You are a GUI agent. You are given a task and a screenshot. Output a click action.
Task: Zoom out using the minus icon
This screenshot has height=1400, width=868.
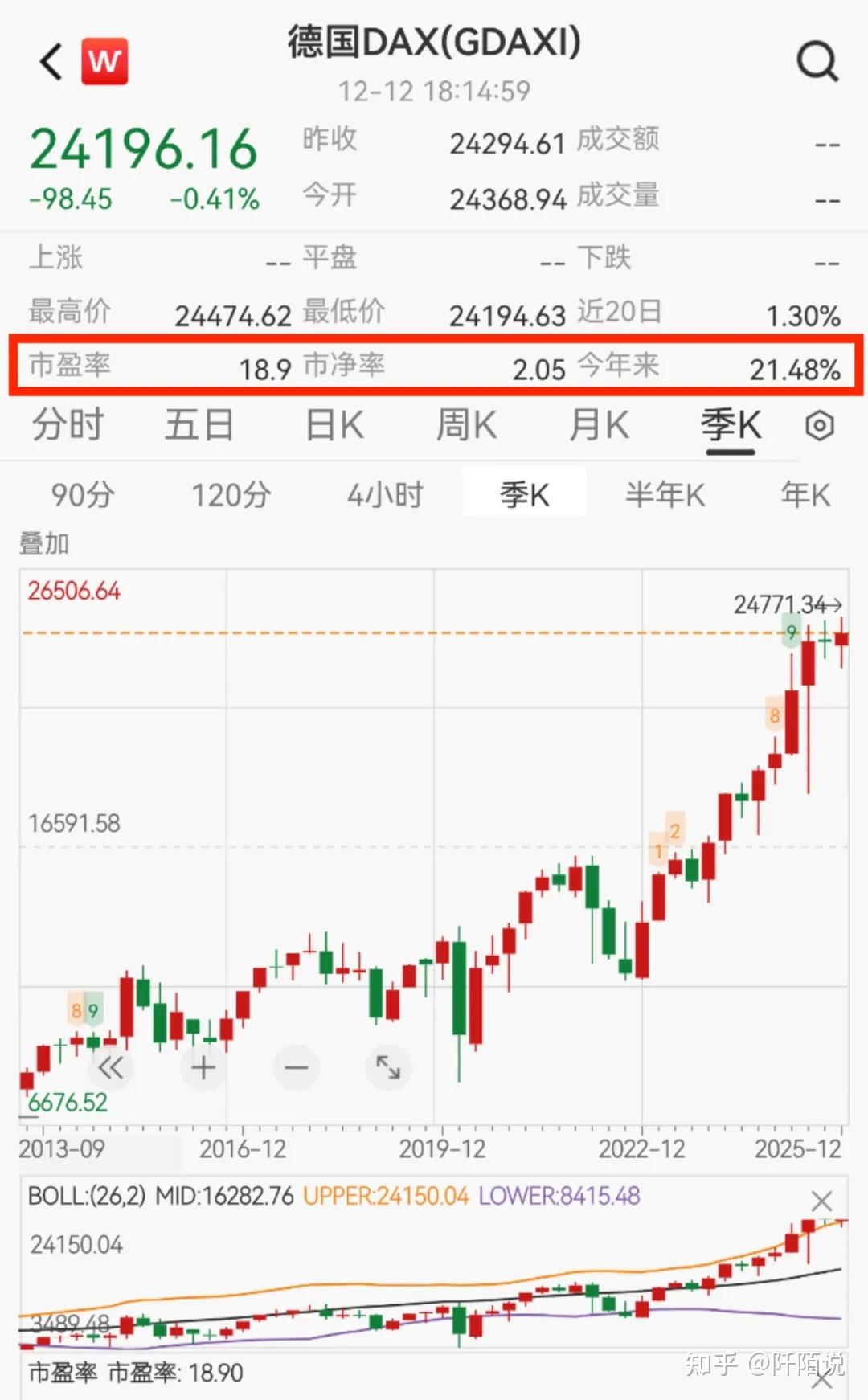296,1067
